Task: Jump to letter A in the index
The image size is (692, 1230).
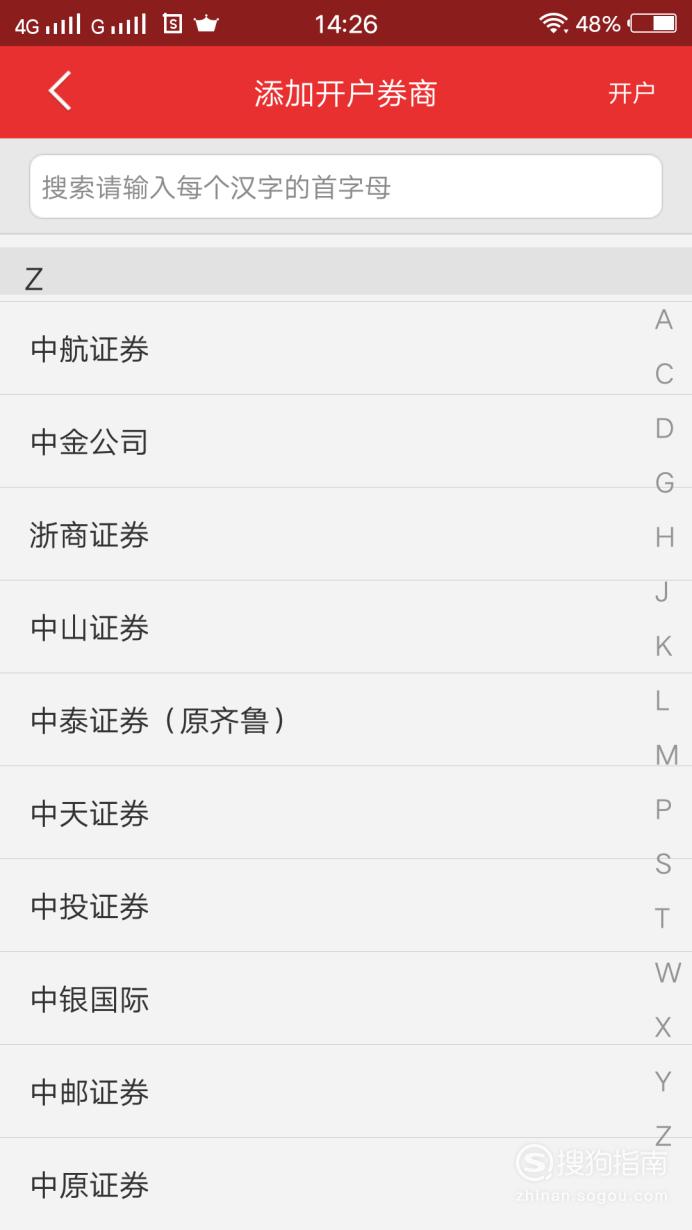Action: [664, 320]
